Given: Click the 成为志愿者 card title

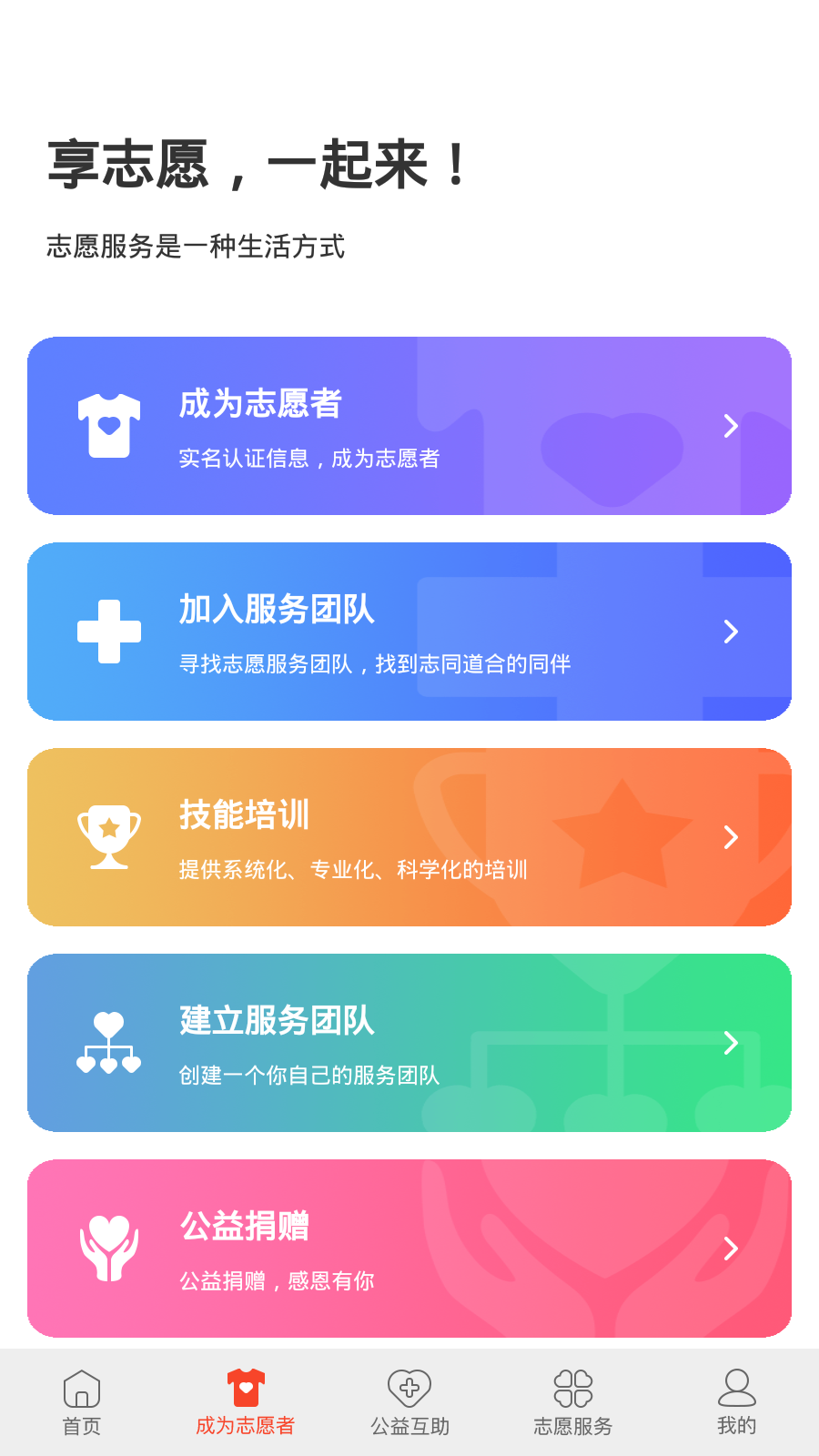Looking at the screenshot, I should coord(259,406).
